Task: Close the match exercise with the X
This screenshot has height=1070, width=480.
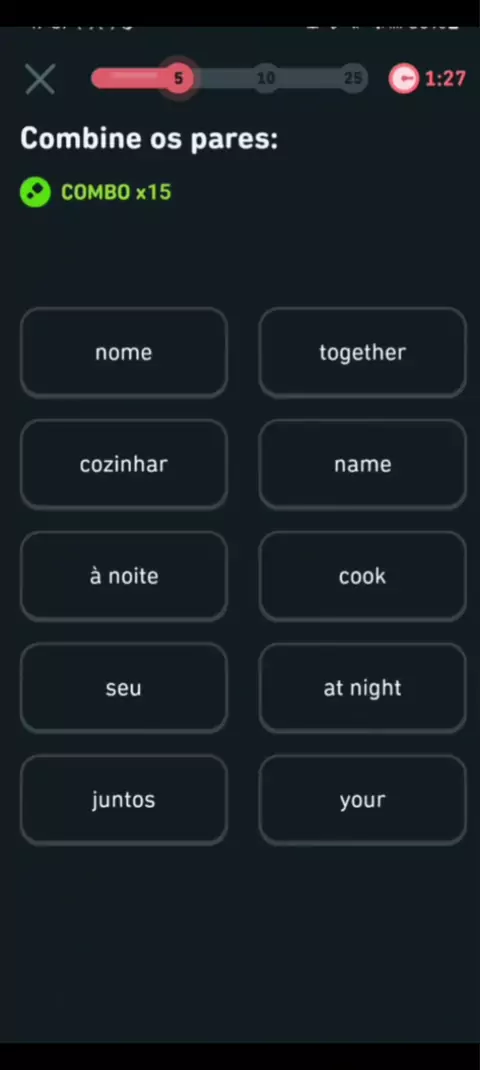Action: (40, 79)
